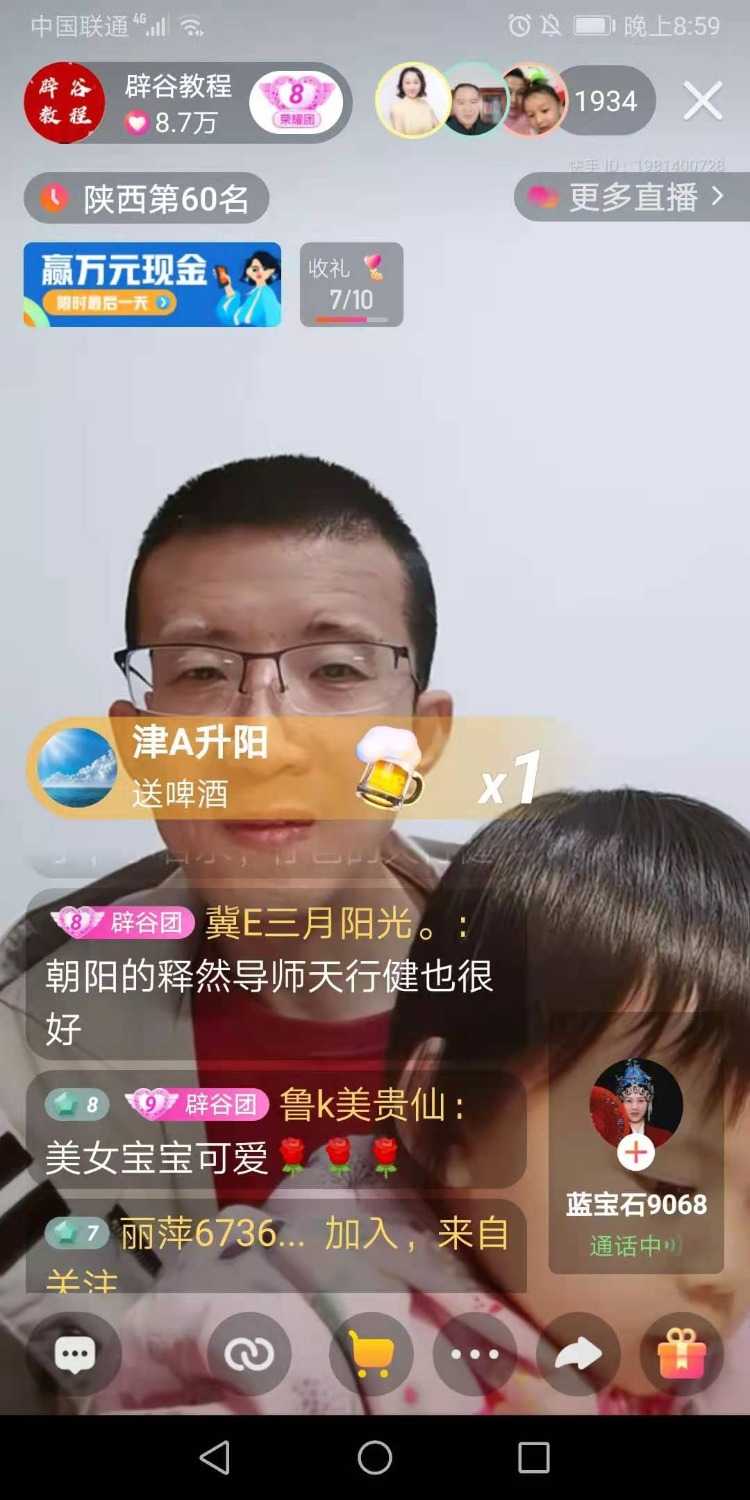
Task: Tap the link/connect mic icon
Action: (x=248, y=1355)
